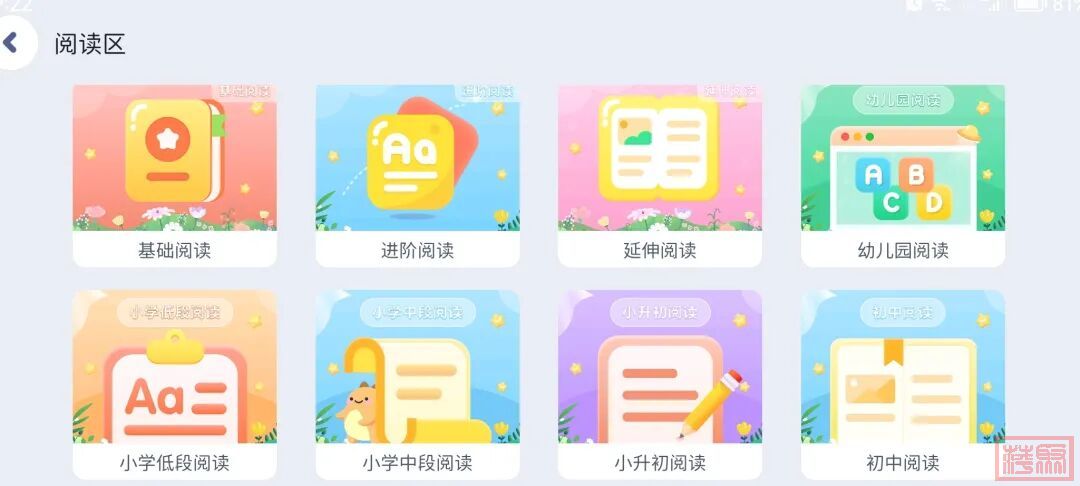Choose the 小学低段阅读 card
The height and width of the screenshot is (486, 1080).
pyautogui.click(x=174, y=383)
